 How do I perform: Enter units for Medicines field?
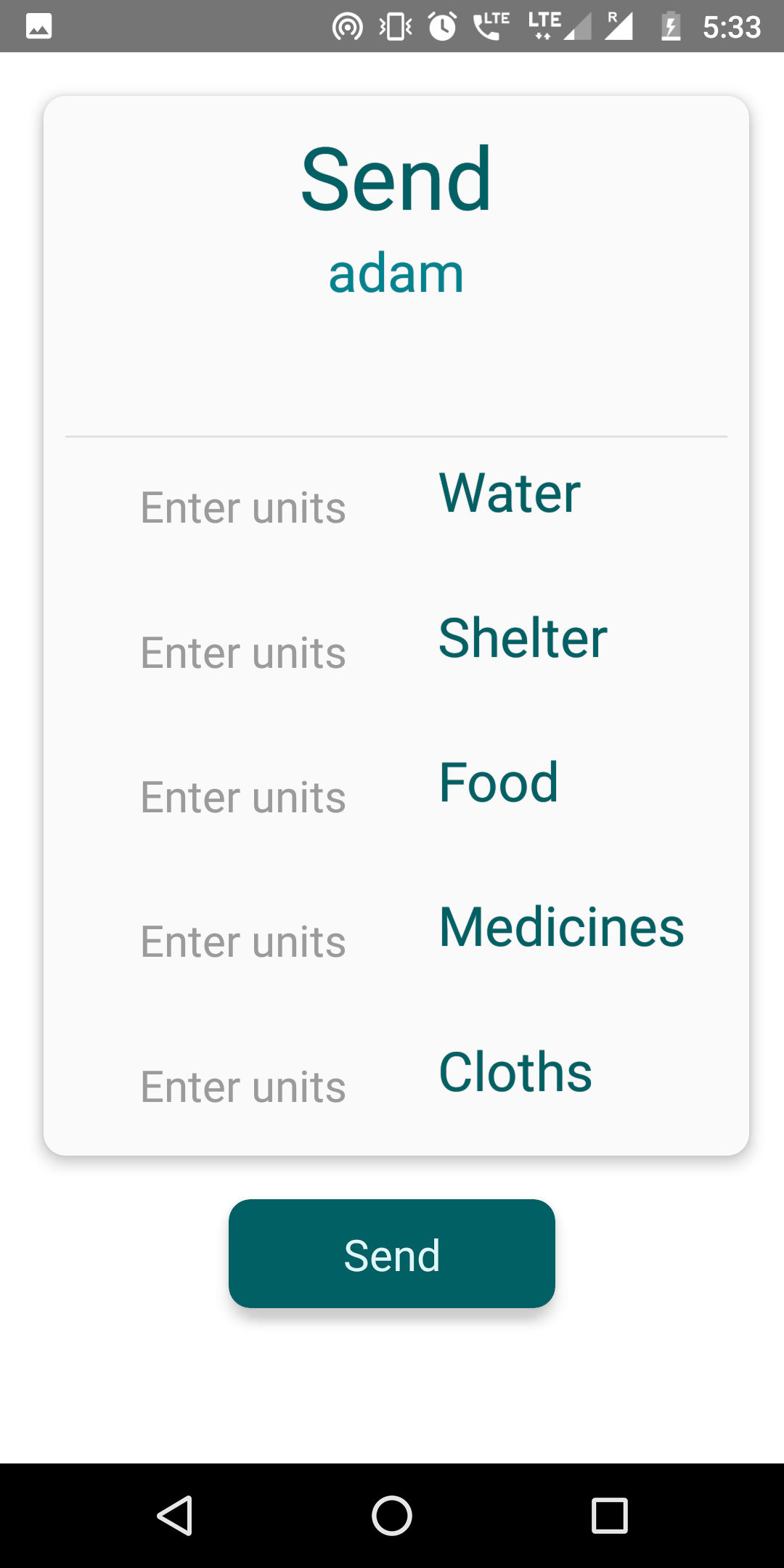coord(243,942)
